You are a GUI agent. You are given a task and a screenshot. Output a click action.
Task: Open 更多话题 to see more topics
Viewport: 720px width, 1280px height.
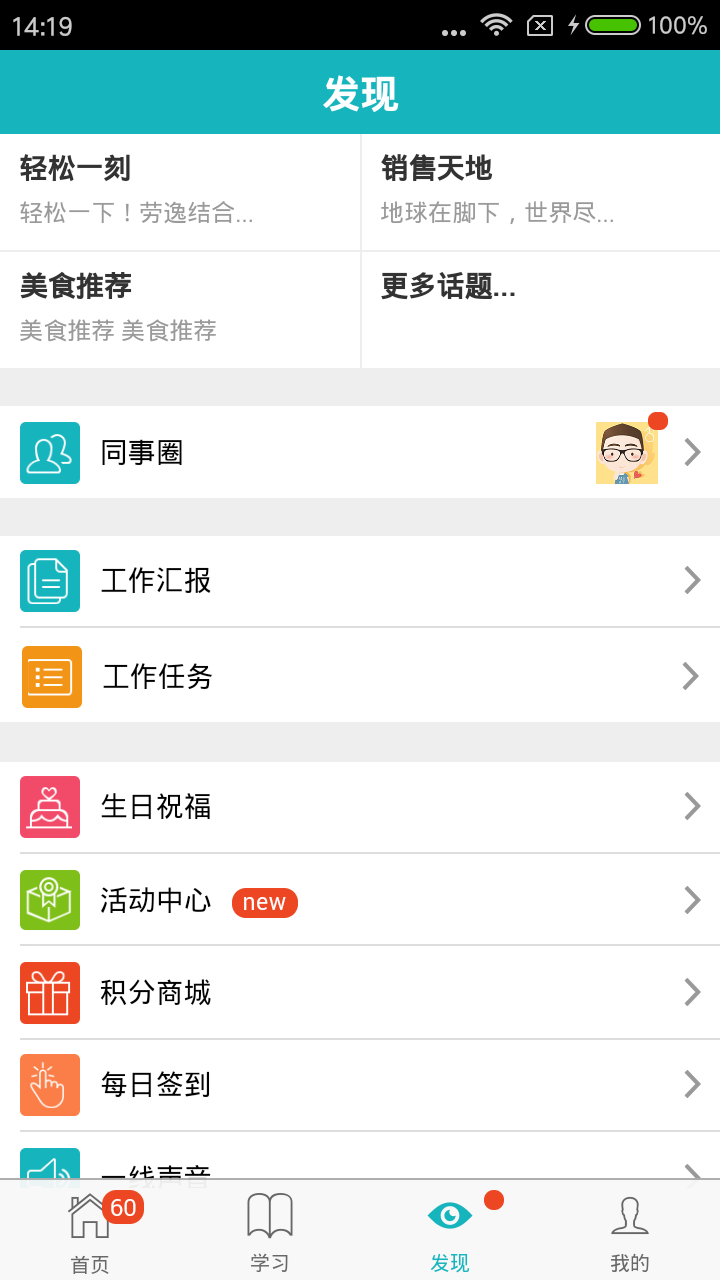[540, 307]
